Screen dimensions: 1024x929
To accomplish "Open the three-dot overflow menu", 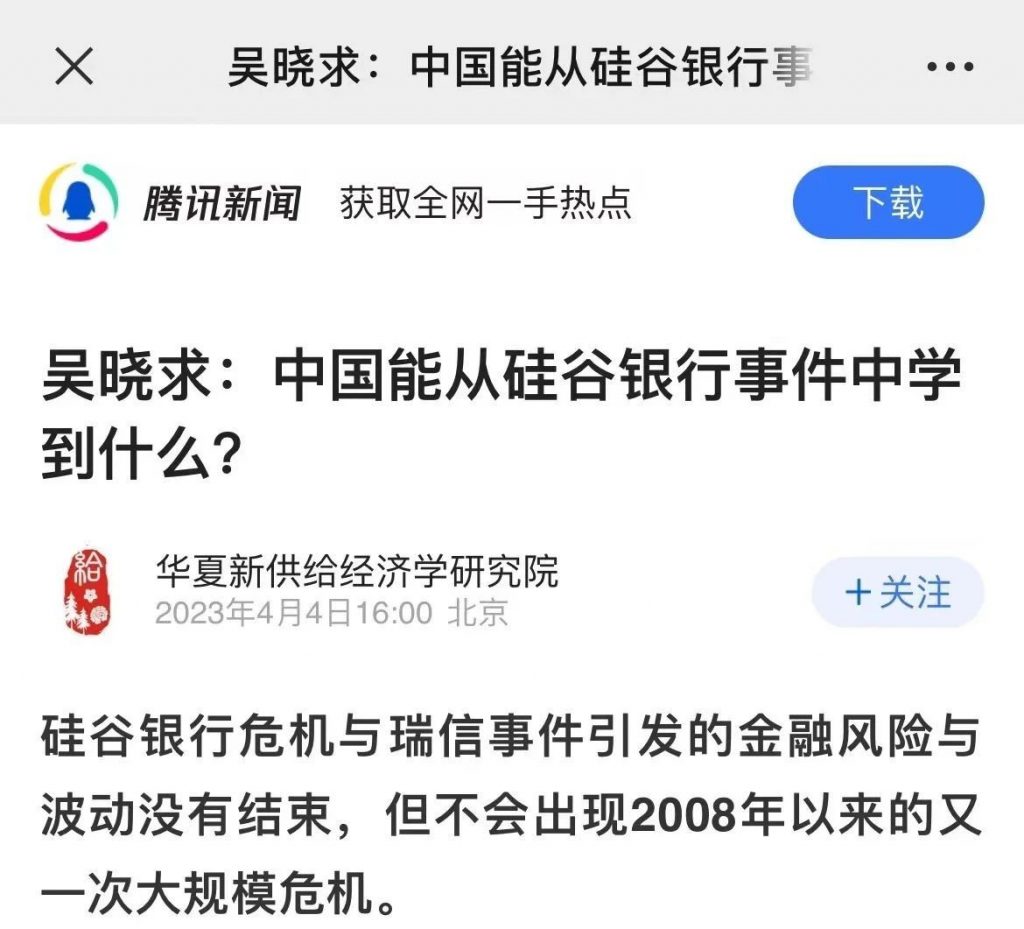I will coord(951,68).
